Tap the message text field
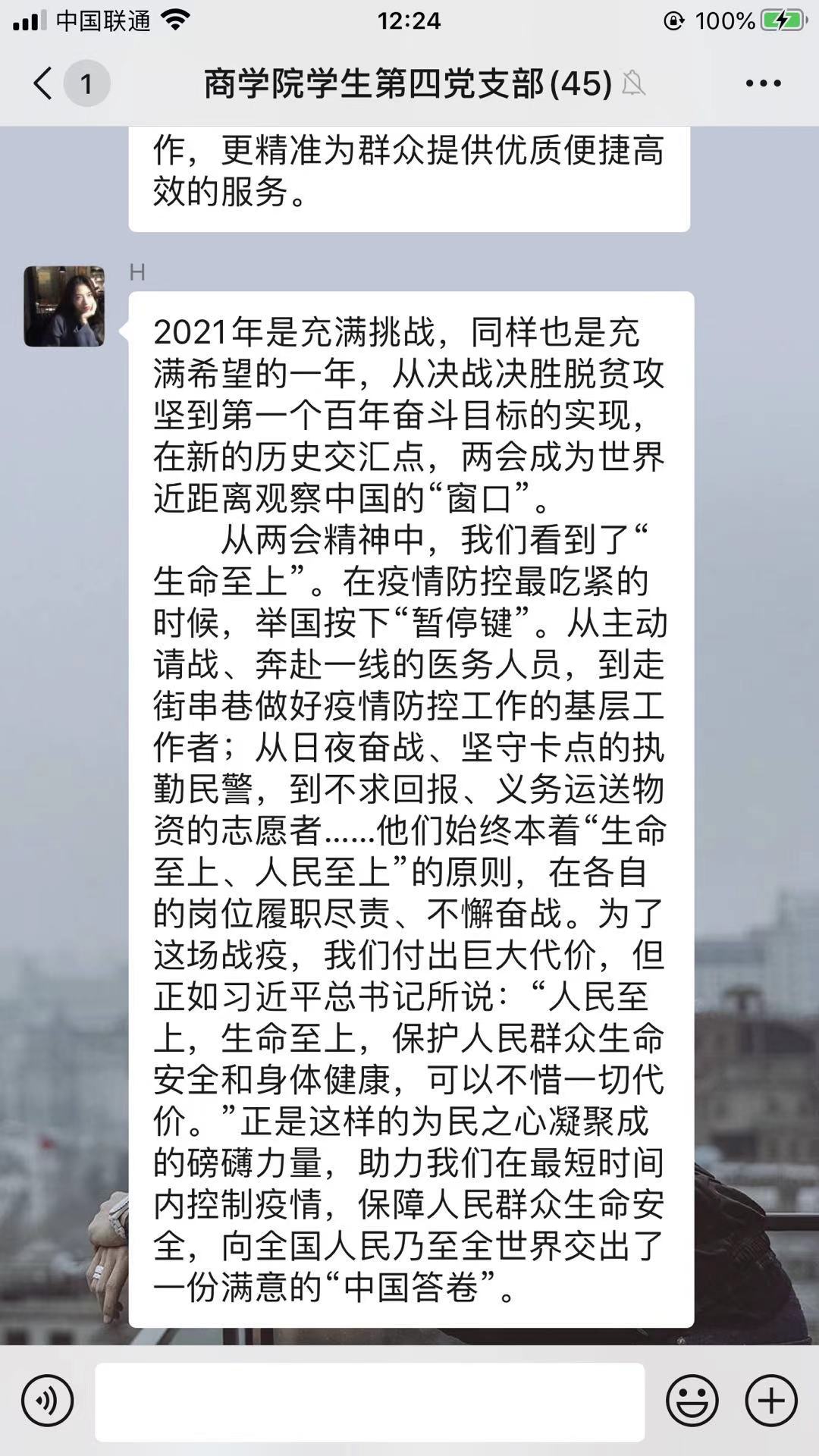 [370, 1401]
